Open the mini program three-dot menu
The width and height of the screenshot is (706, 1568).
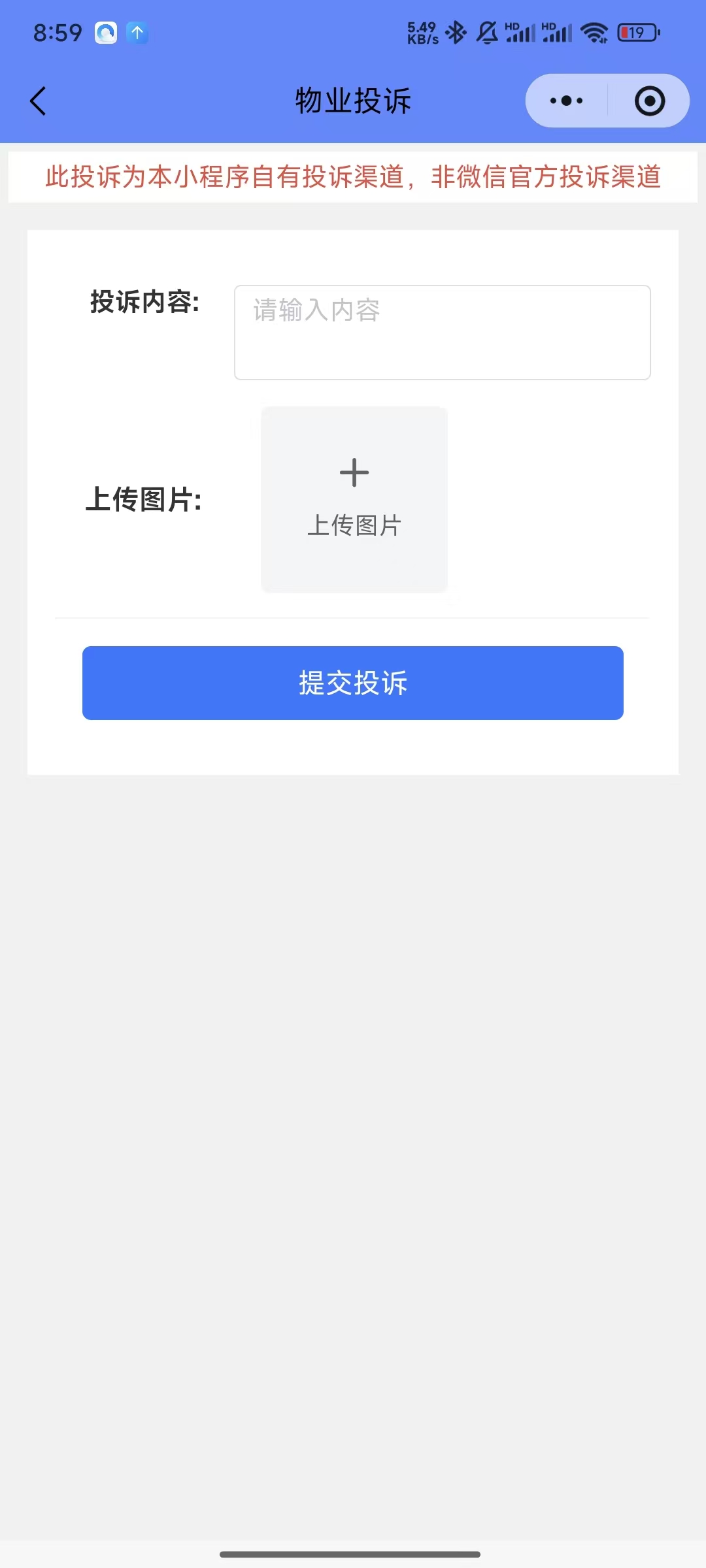click(x=566, y=101)
